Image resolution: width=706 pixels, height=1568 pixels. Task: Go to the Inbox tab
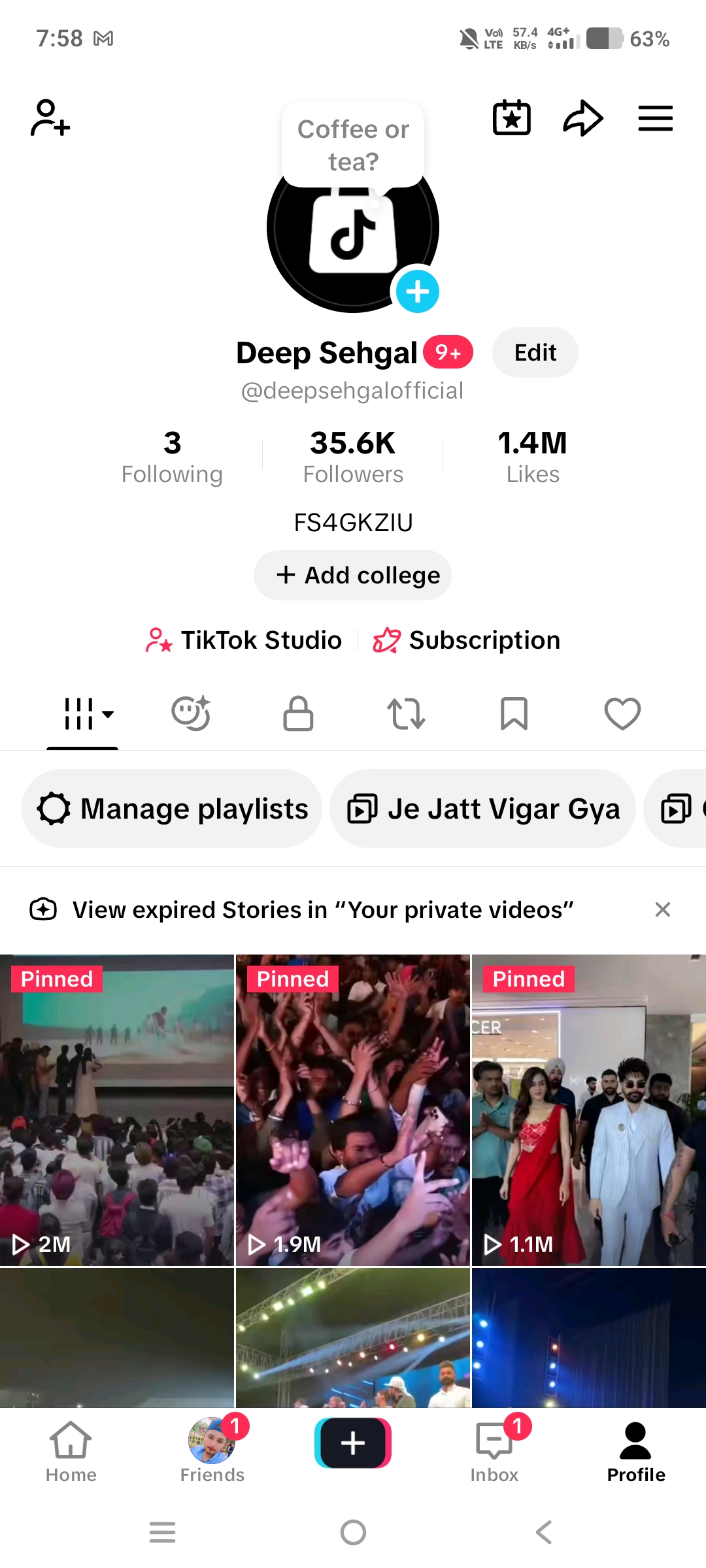(x=495, y=1451)
